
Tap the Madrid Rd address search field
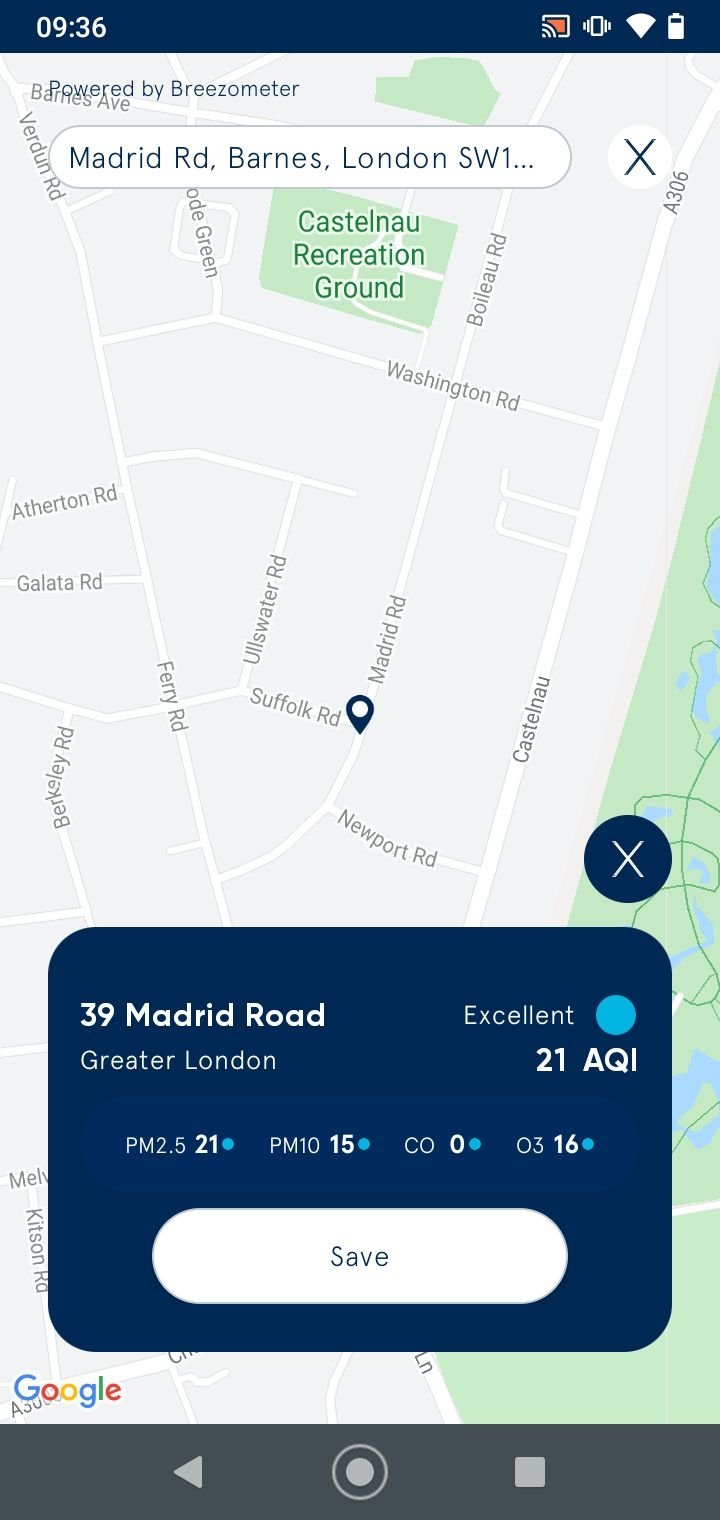point(310,158)
